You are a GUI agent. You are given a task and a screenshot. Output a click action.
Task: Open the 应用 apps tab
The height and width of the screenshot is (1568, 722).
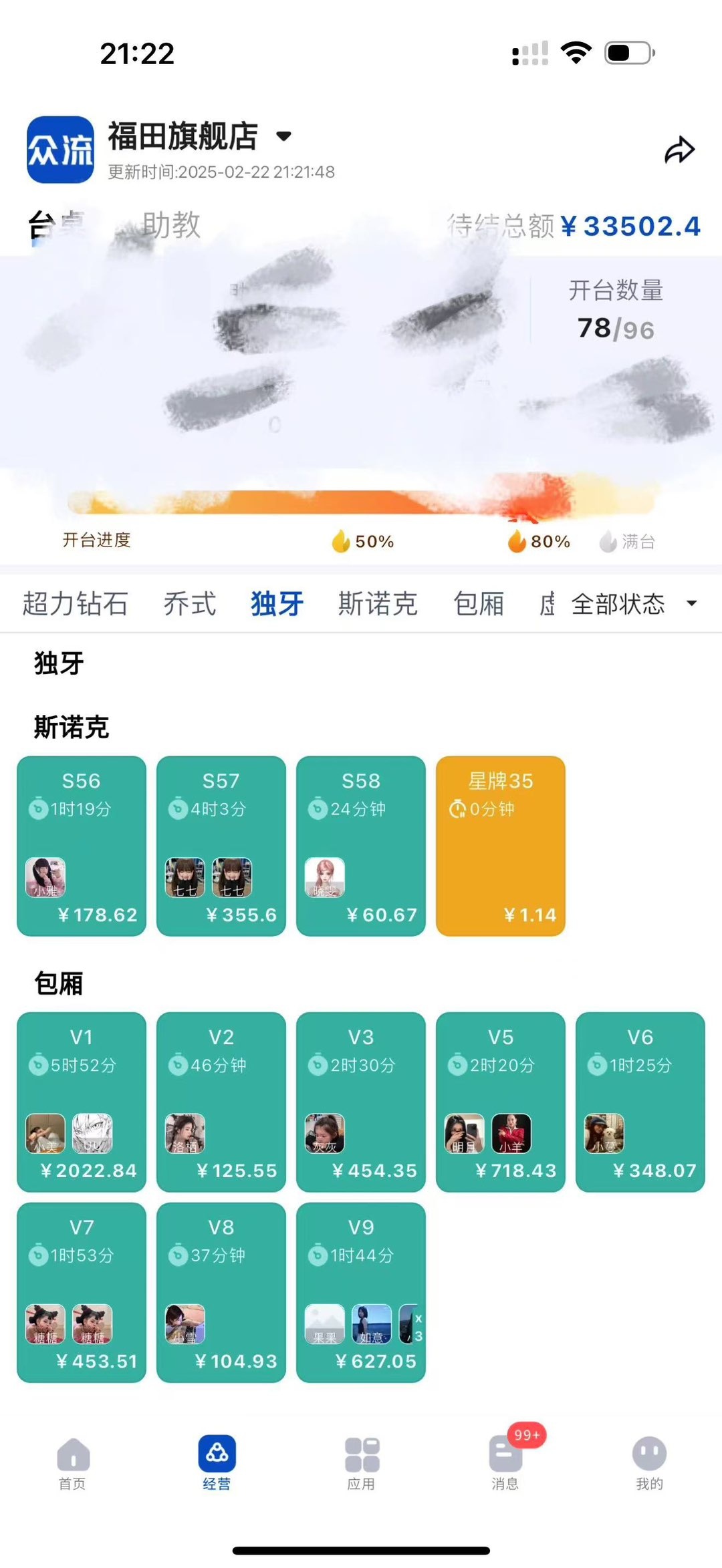click(361, 1463)
